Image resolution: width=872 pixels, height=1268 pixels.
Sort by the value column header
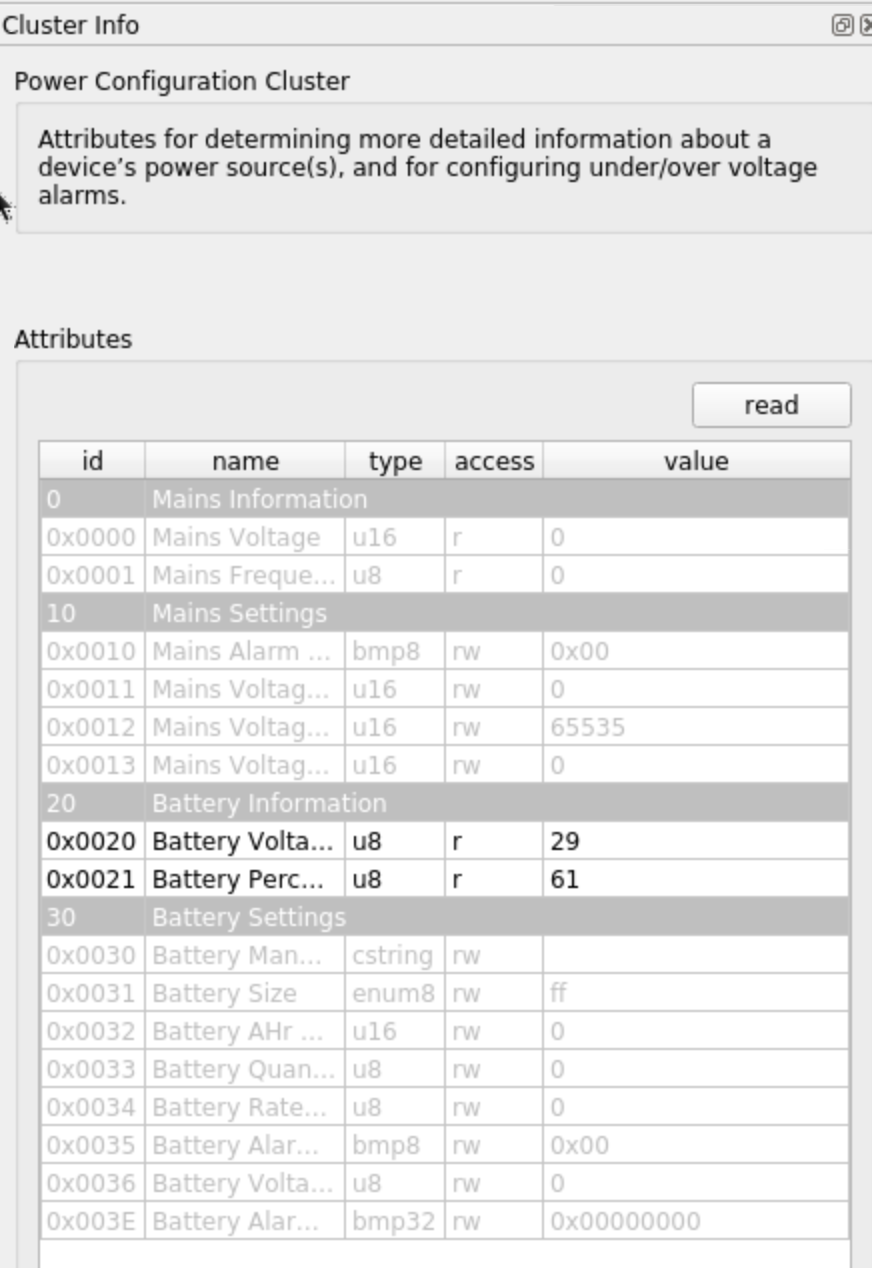[697, 461]
